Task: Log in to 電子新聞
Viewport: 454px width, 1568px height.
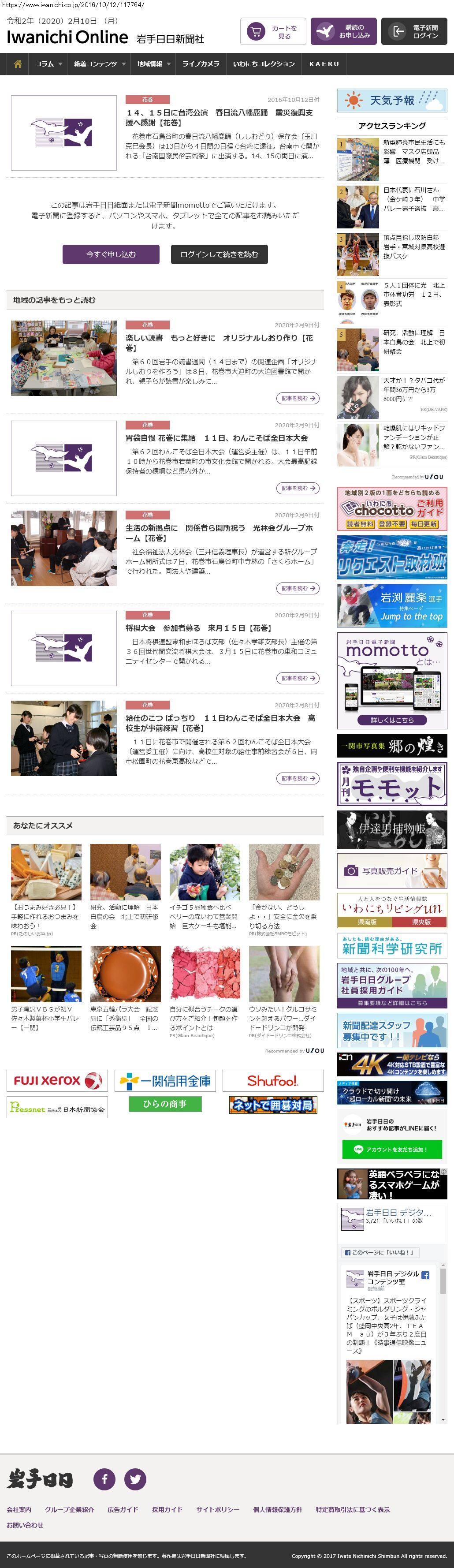Action: pyautogui.click(x=414, y=32)
